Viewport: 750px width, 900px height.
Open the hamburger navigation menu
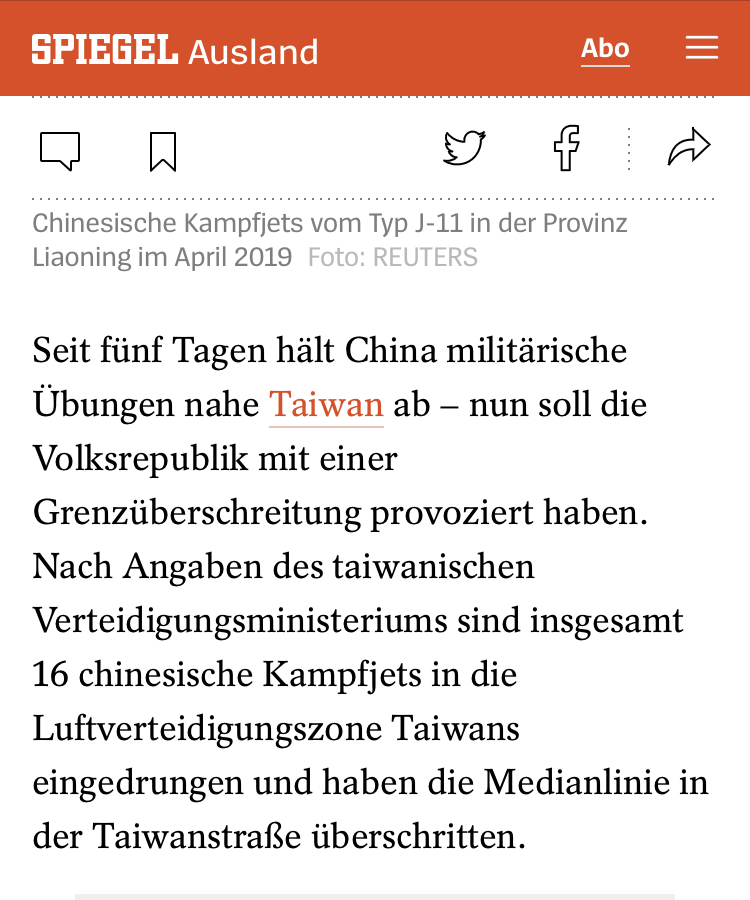(x=702, y=47)
